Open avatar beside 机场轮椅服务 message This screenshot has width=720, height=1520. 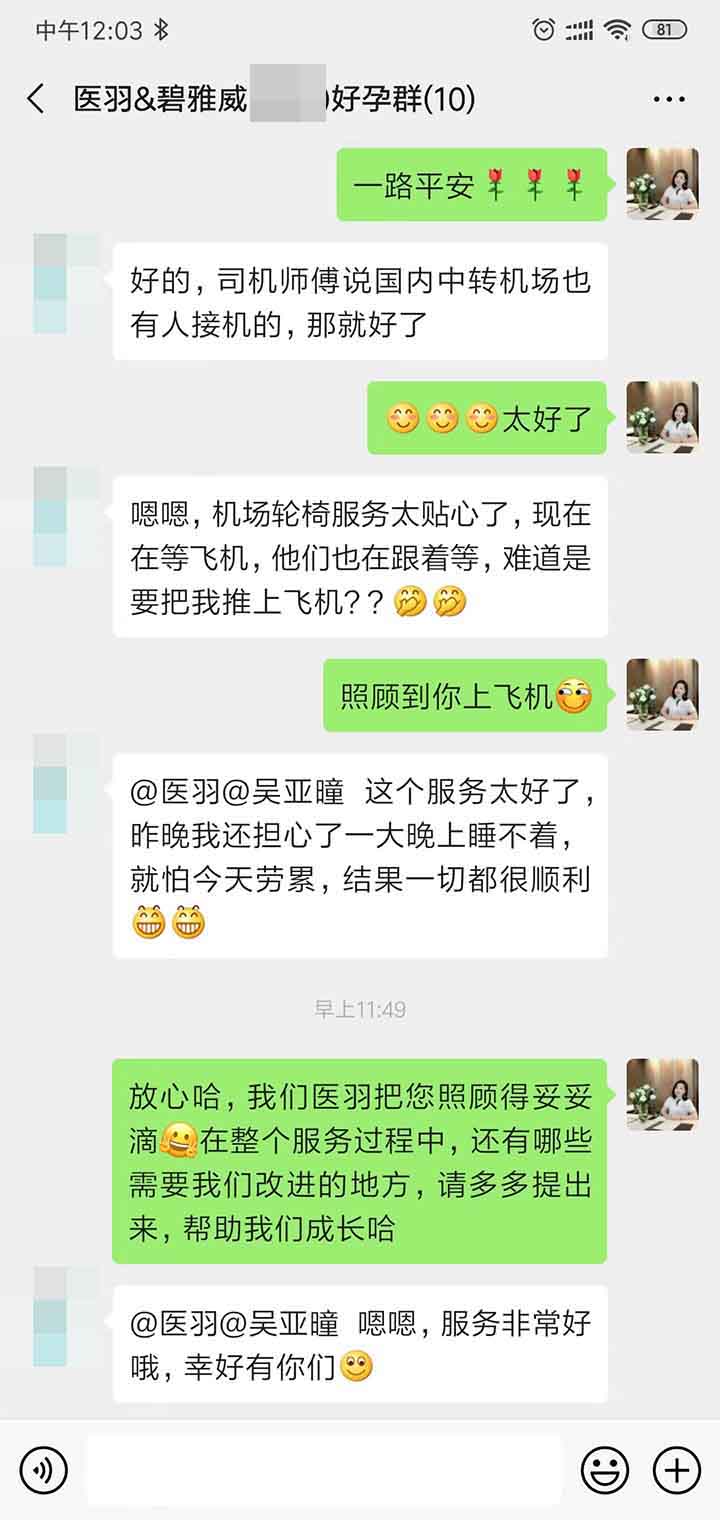click(65, 516)
